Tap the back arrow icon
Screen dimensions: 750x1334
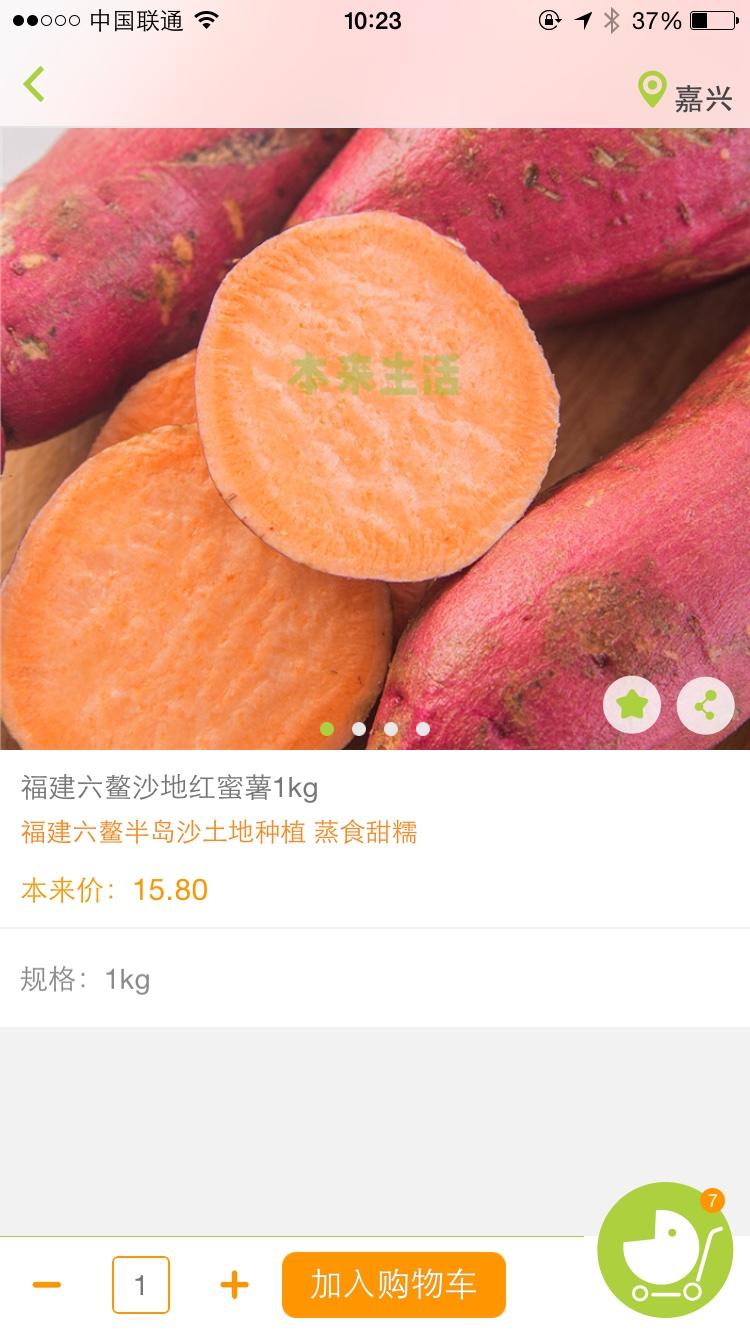[34, 84]
